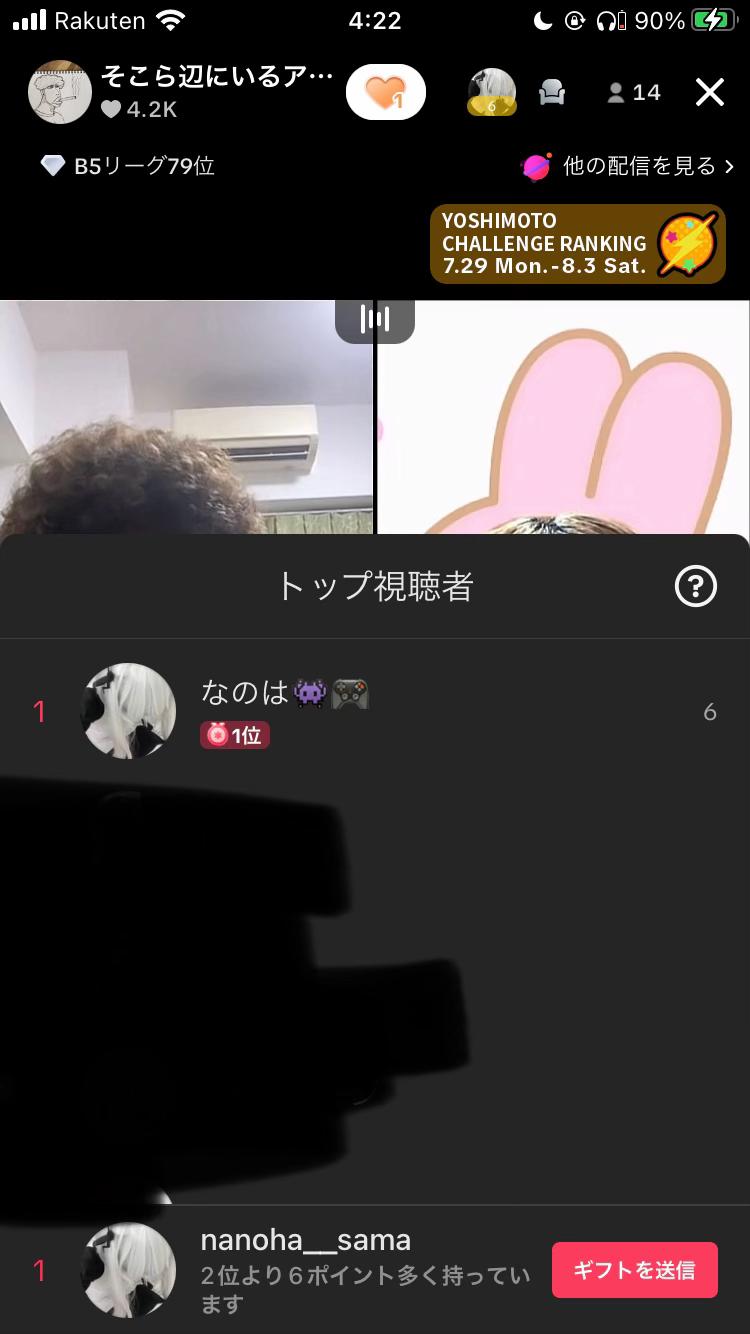Open the top viewer avatar in header

(x=491, y=93)
